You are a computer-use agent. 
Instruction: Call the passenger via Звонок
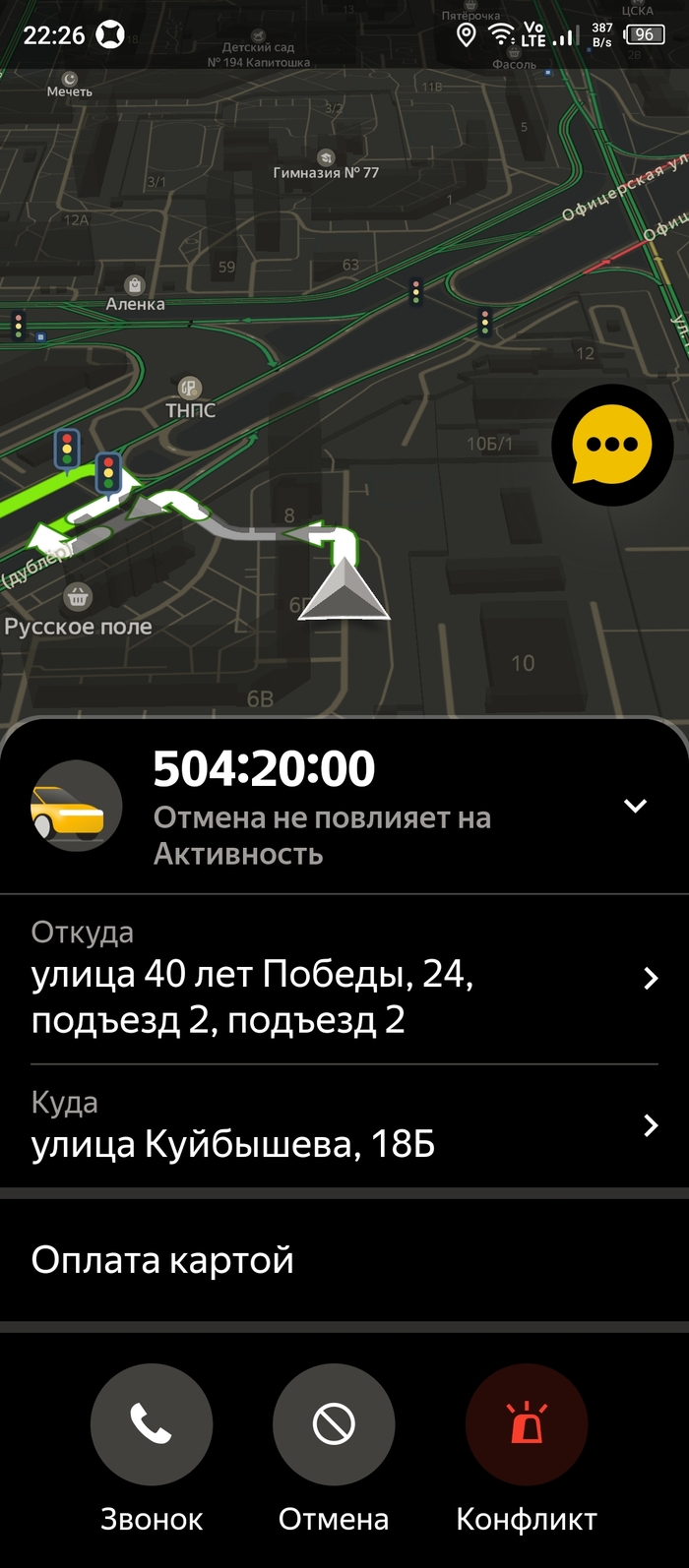pos(152,1425)
